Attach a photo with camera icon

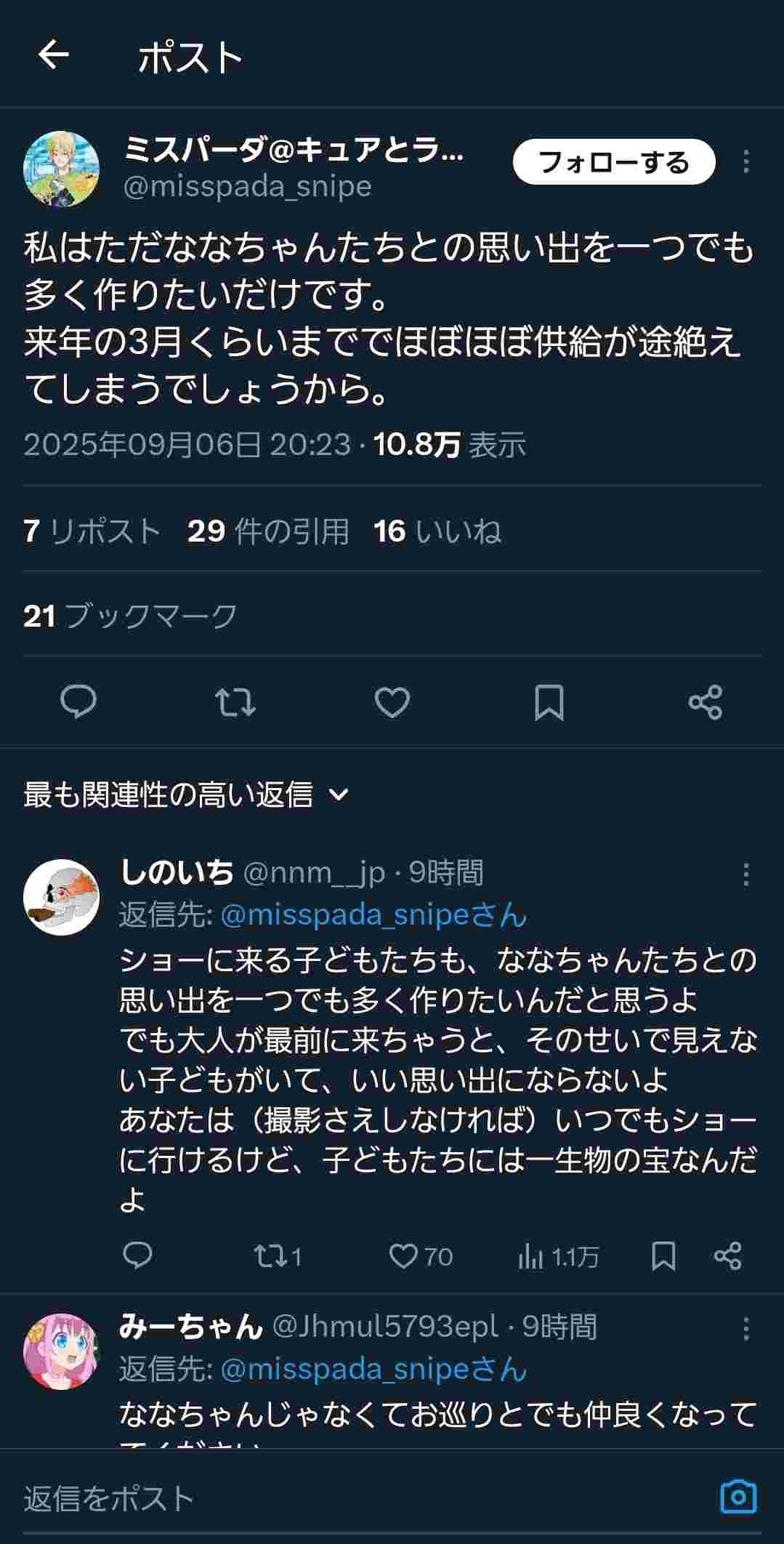click(x=738, y=1497)
